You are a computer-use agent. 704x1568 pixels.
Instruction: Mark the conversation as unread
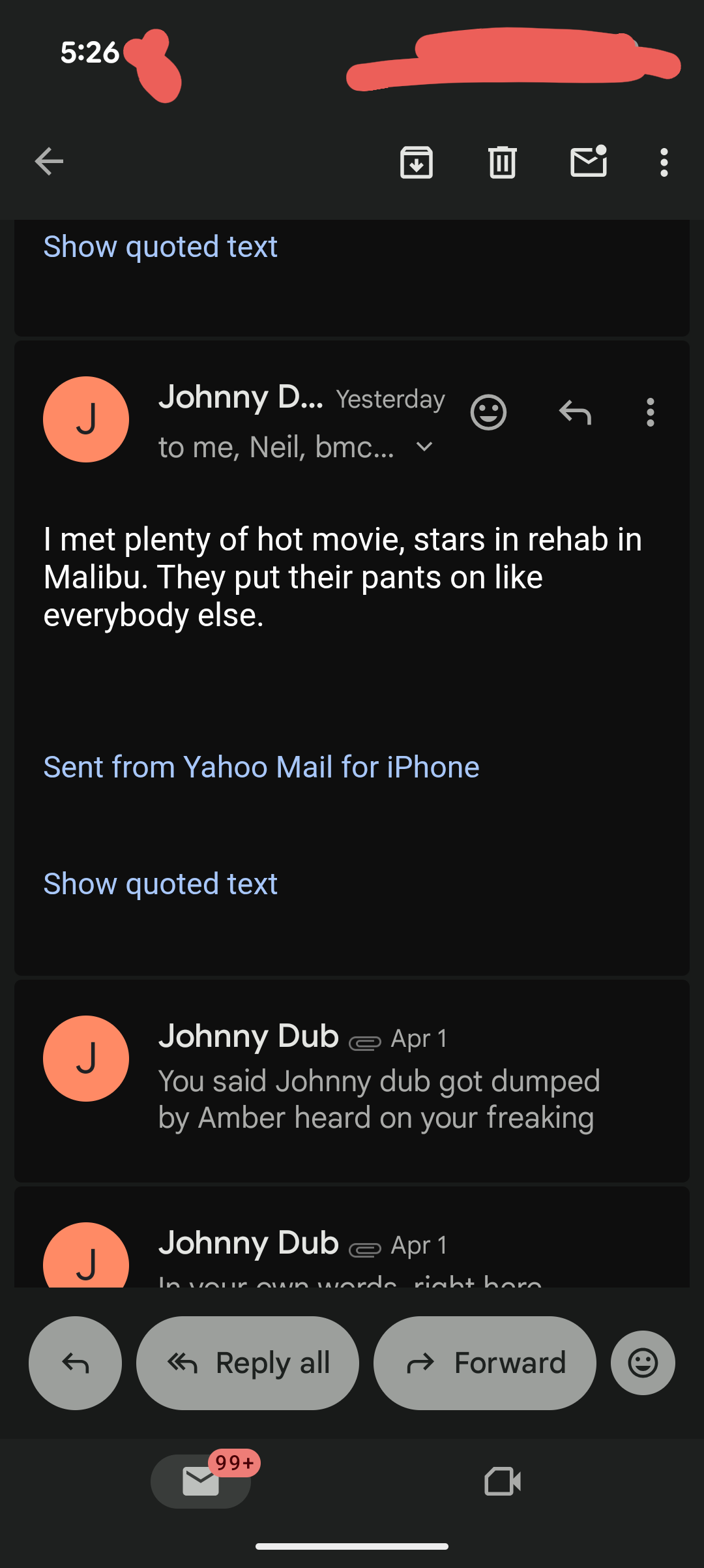coord(589,162)
